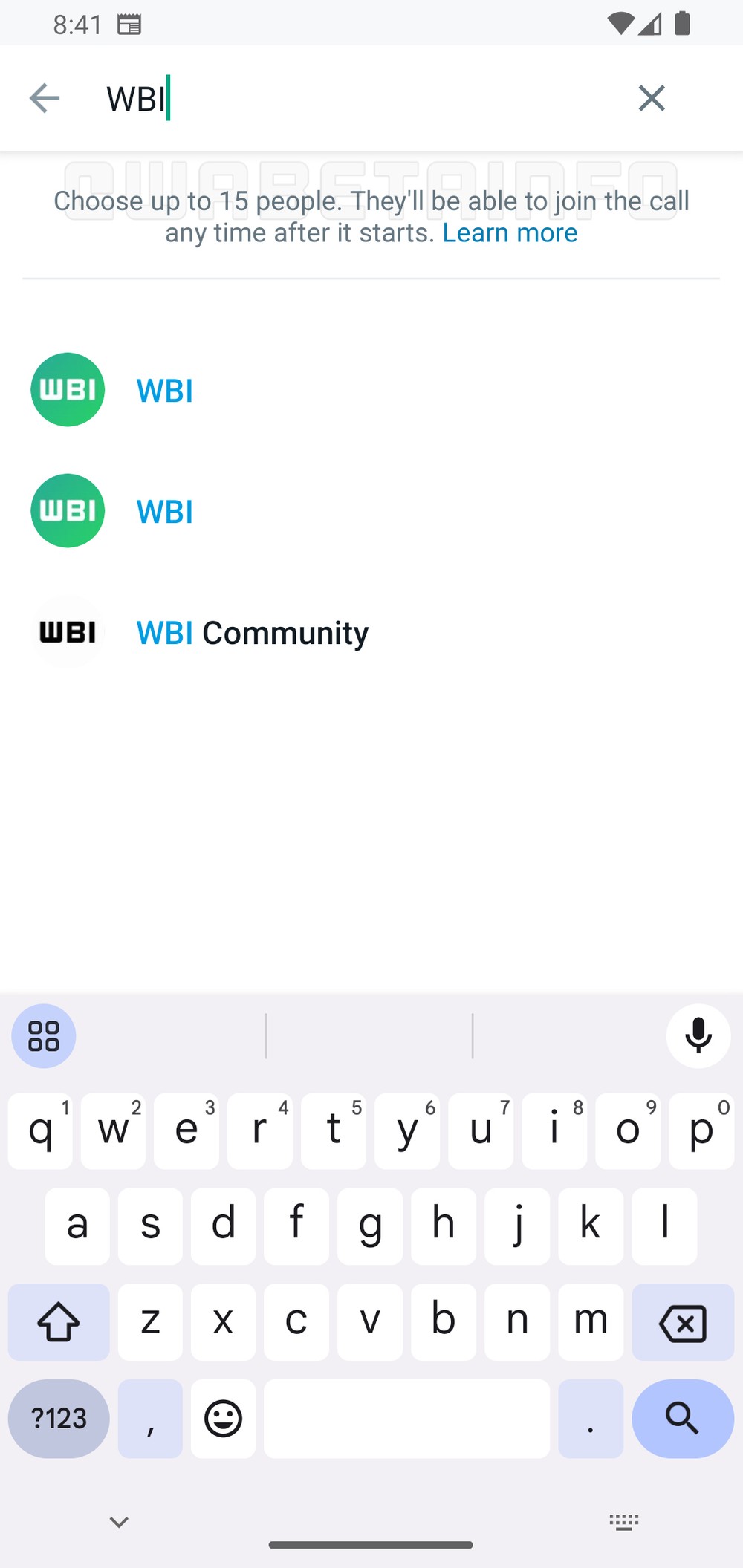Delete a character with the backspace key
This screenshot has height=1568, width=743.
(x=682, y=1323)
